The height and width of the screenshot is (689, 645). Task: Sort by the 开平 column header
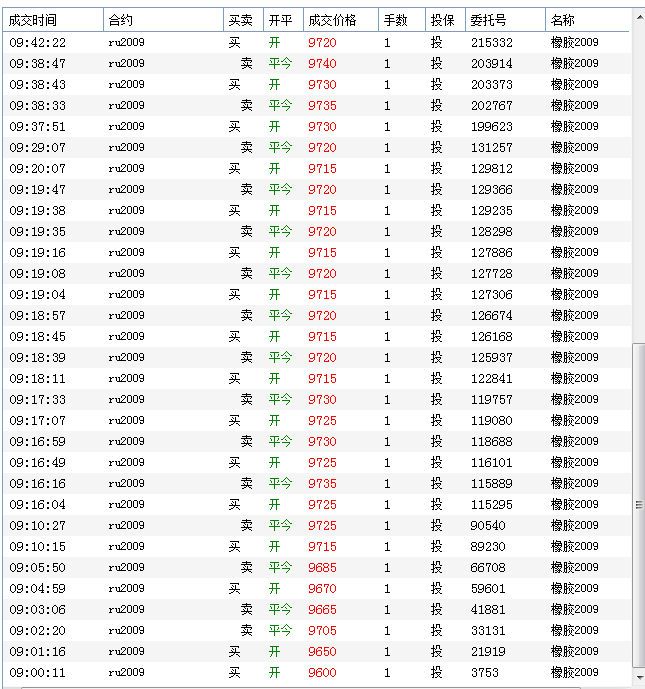click(x=280, y=20)
